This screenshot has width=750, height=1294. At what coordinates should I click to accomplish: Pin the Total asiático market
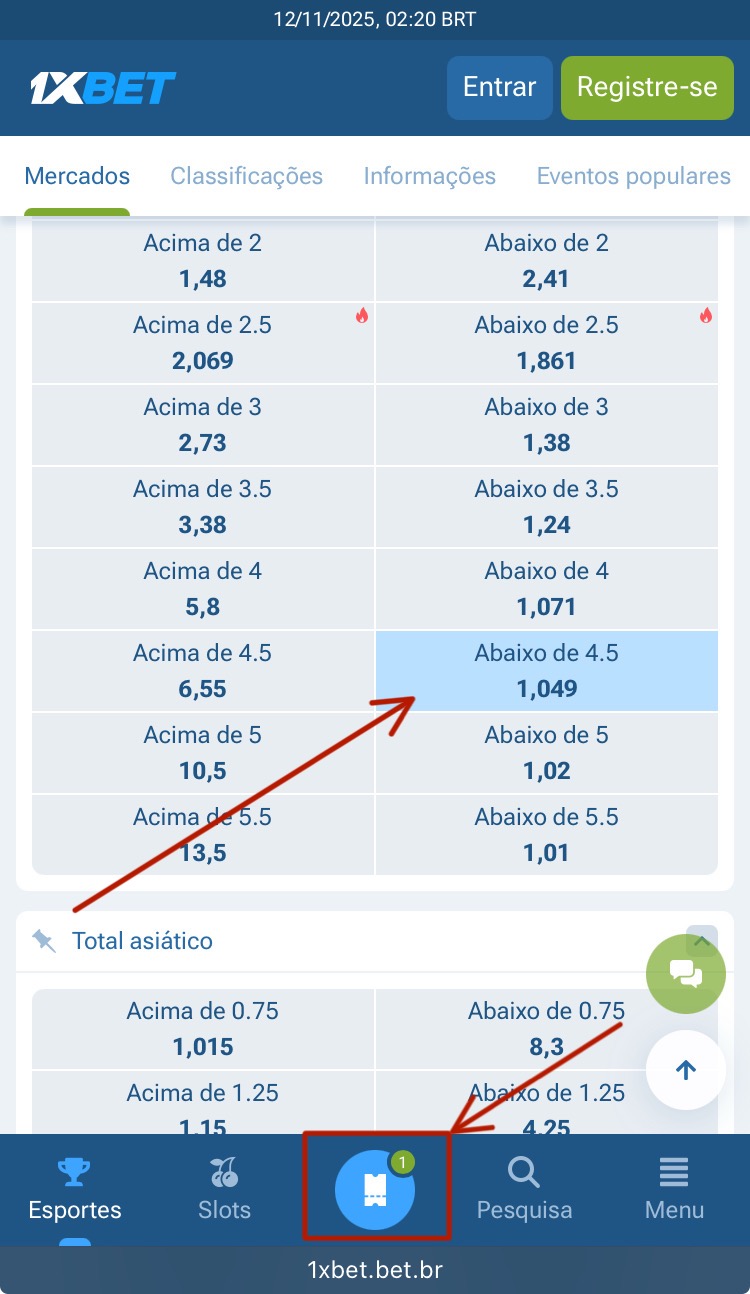(44, 941)
